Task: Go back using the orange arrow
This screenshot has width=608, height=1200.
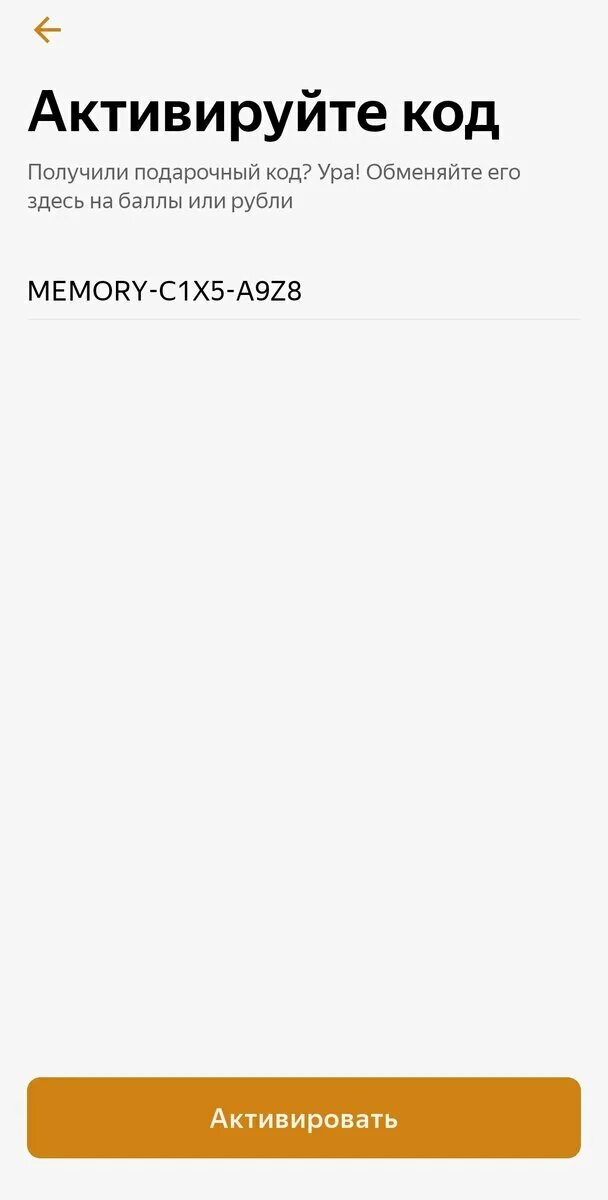Action: point(47,31)
